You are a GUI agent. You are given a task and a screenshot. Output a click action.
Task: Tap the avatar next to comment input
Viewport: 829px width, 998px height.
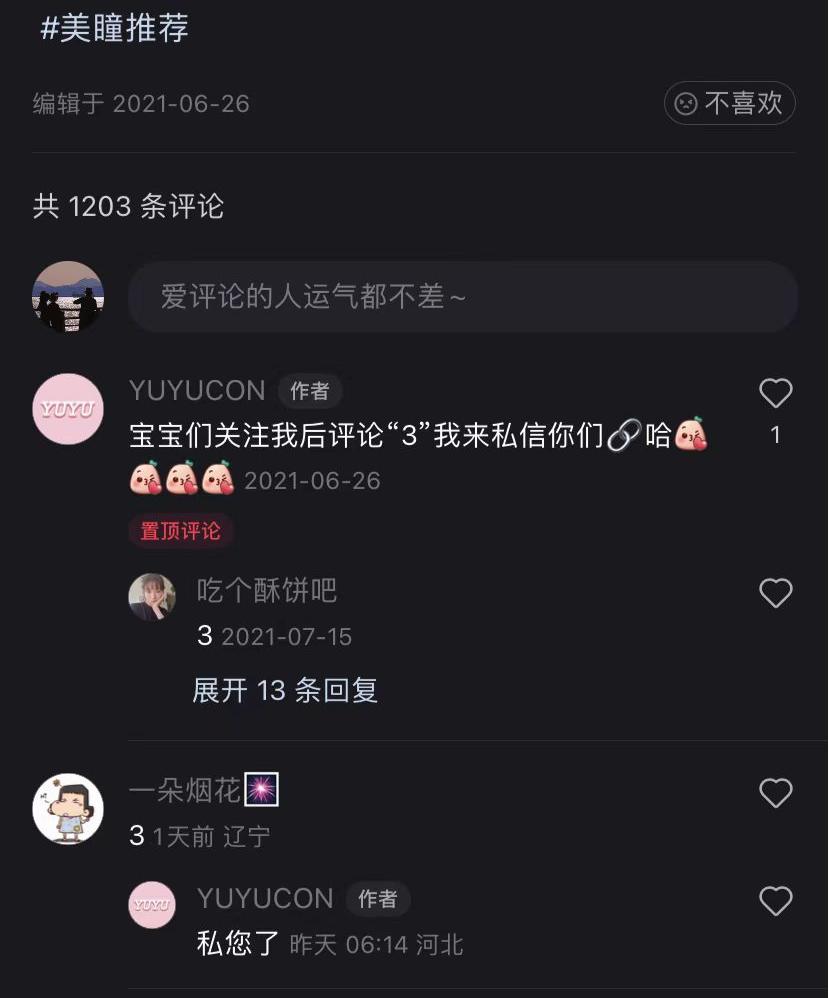(67, 296)
